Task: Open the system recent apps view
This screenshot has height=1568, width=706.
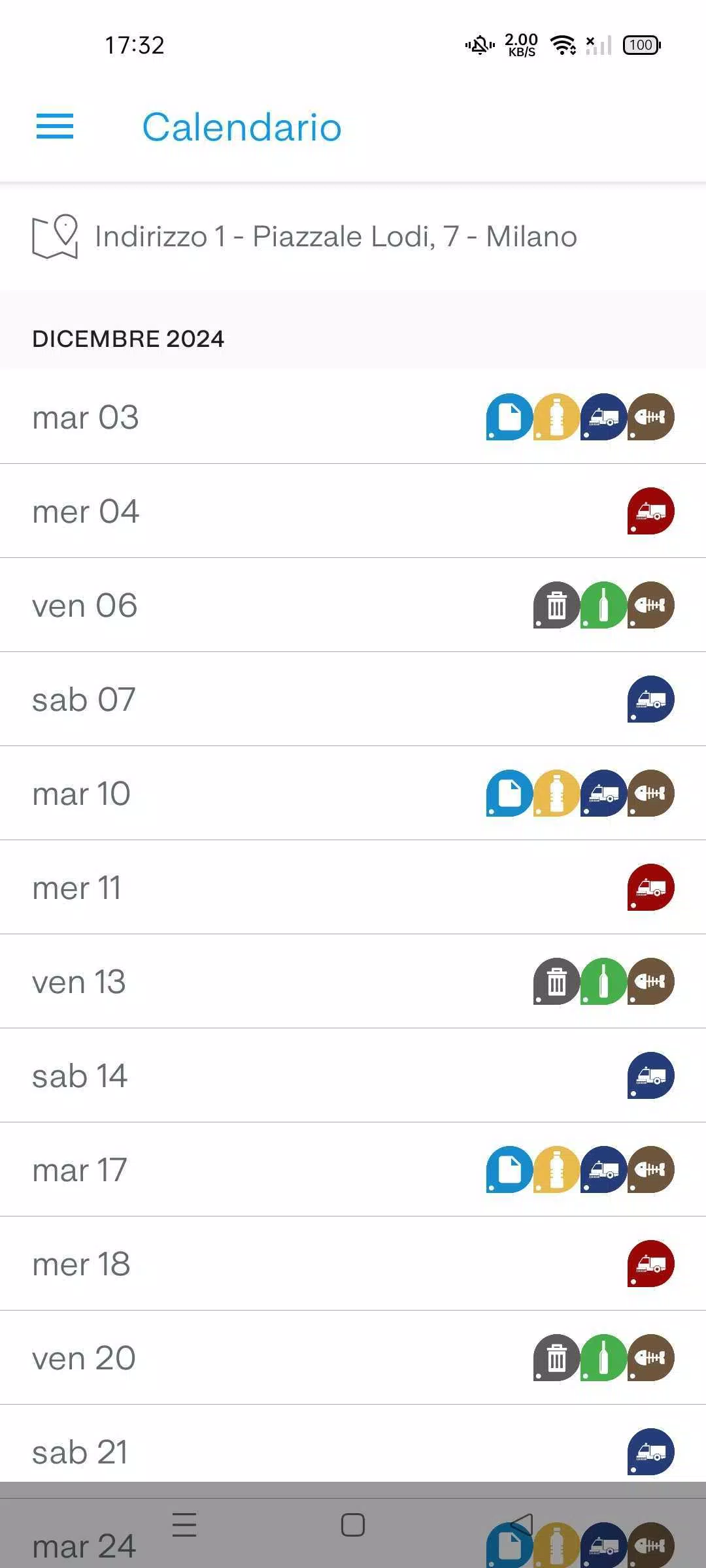Action: coord(184,1525)
